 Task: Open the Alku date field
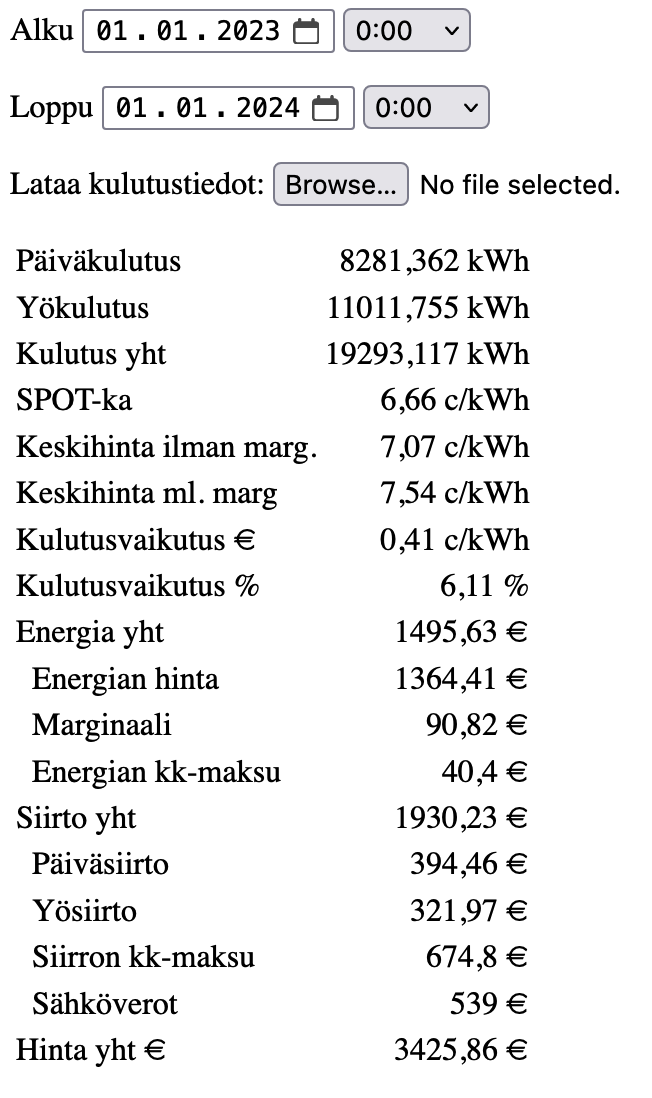coord(188,31)
